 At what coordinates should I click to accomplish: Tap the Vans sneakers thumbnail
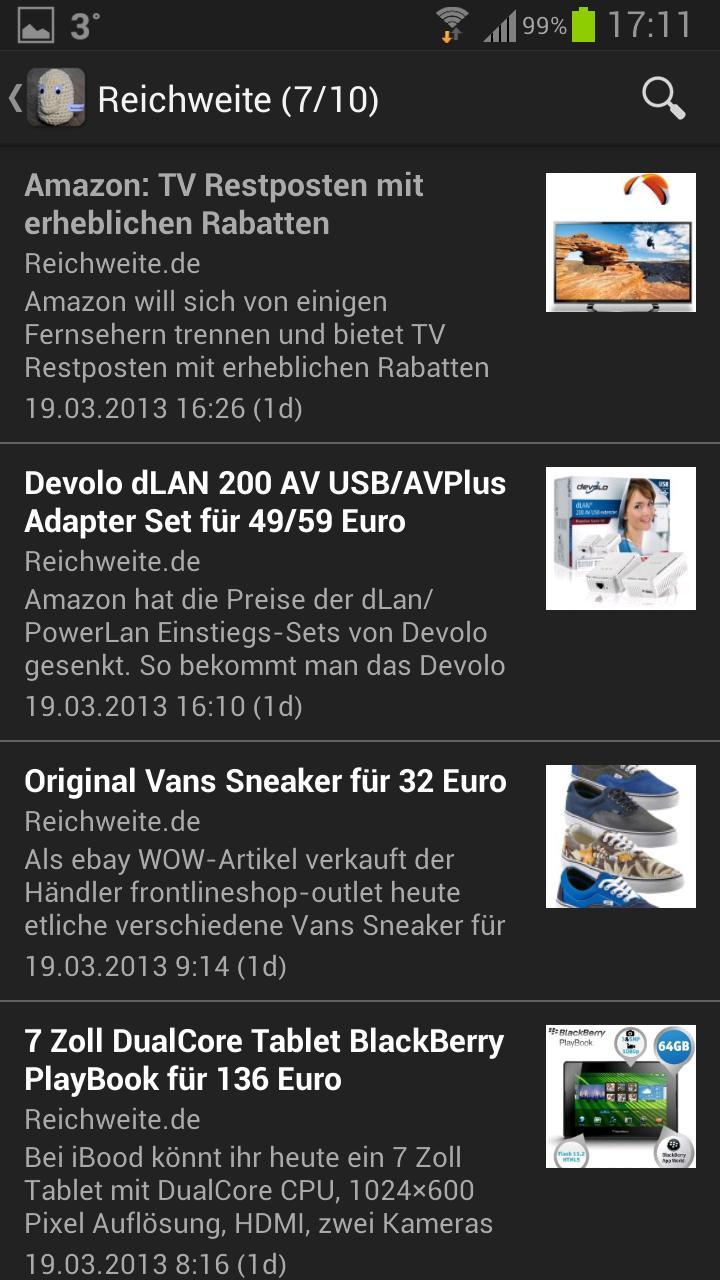point(621,836)
